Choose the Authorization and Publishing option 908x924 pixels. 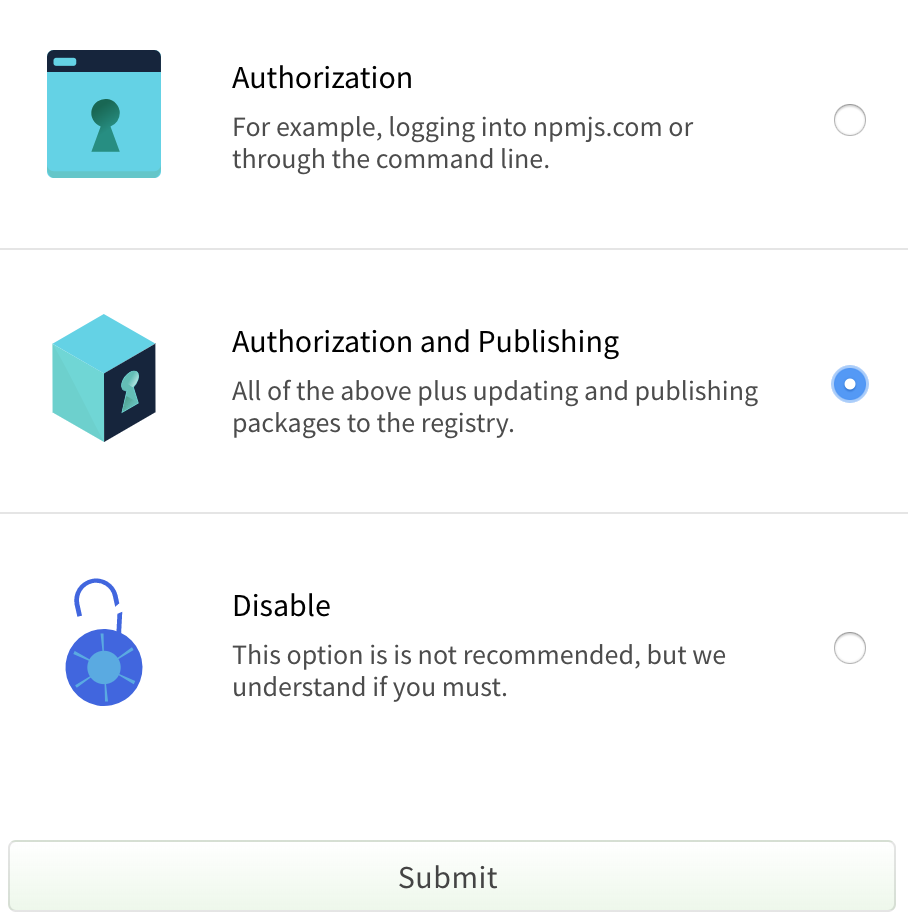pyautogui.click(x=849, y=384)
